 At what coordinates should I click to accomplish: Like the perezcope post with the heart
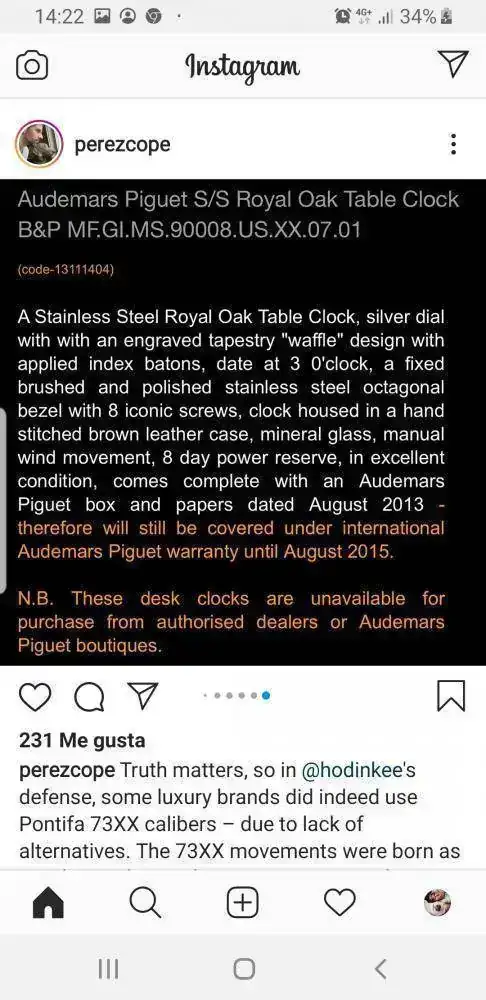point(35,696)
